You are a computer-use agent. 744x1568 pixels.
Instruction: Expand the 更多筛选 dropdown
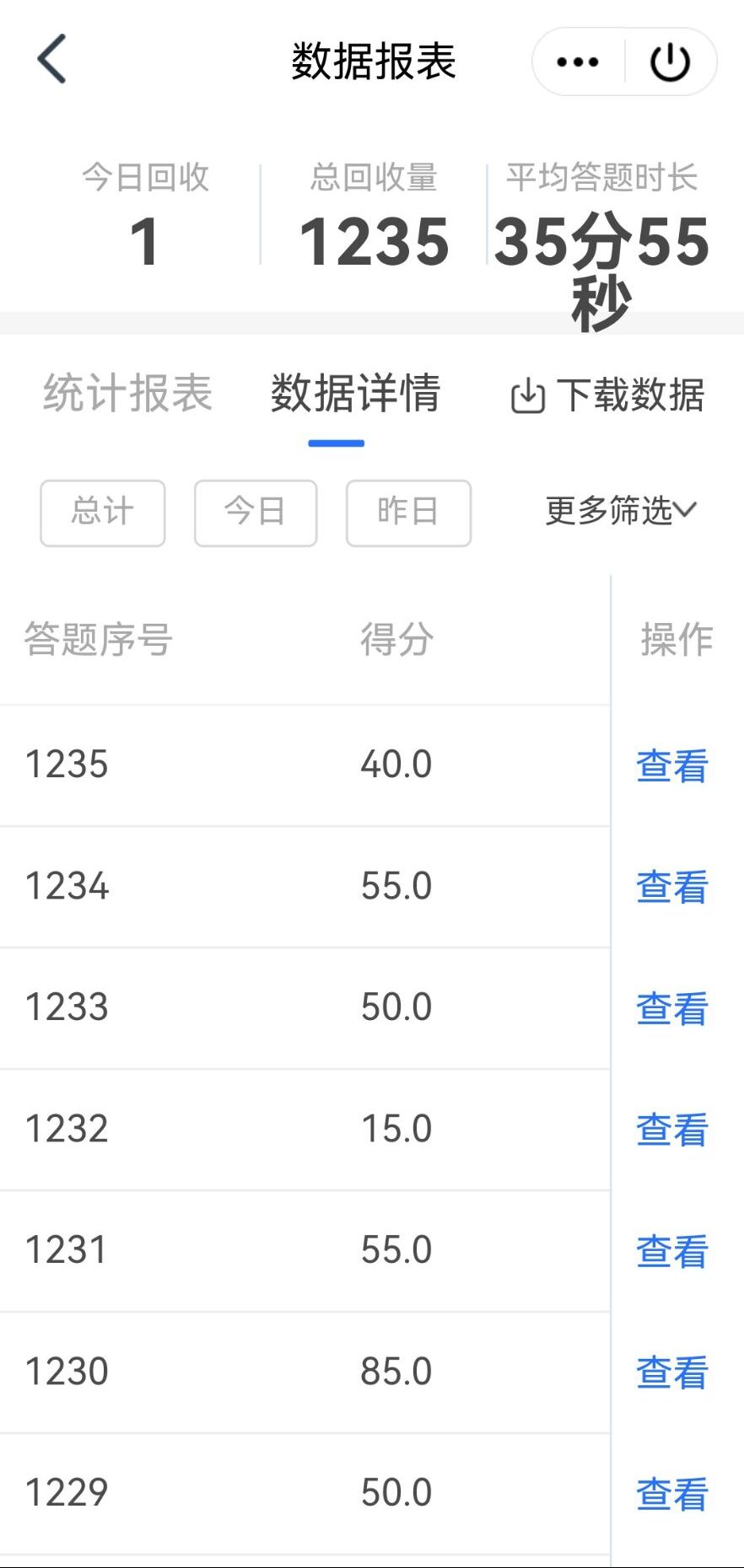click(620, 510)
